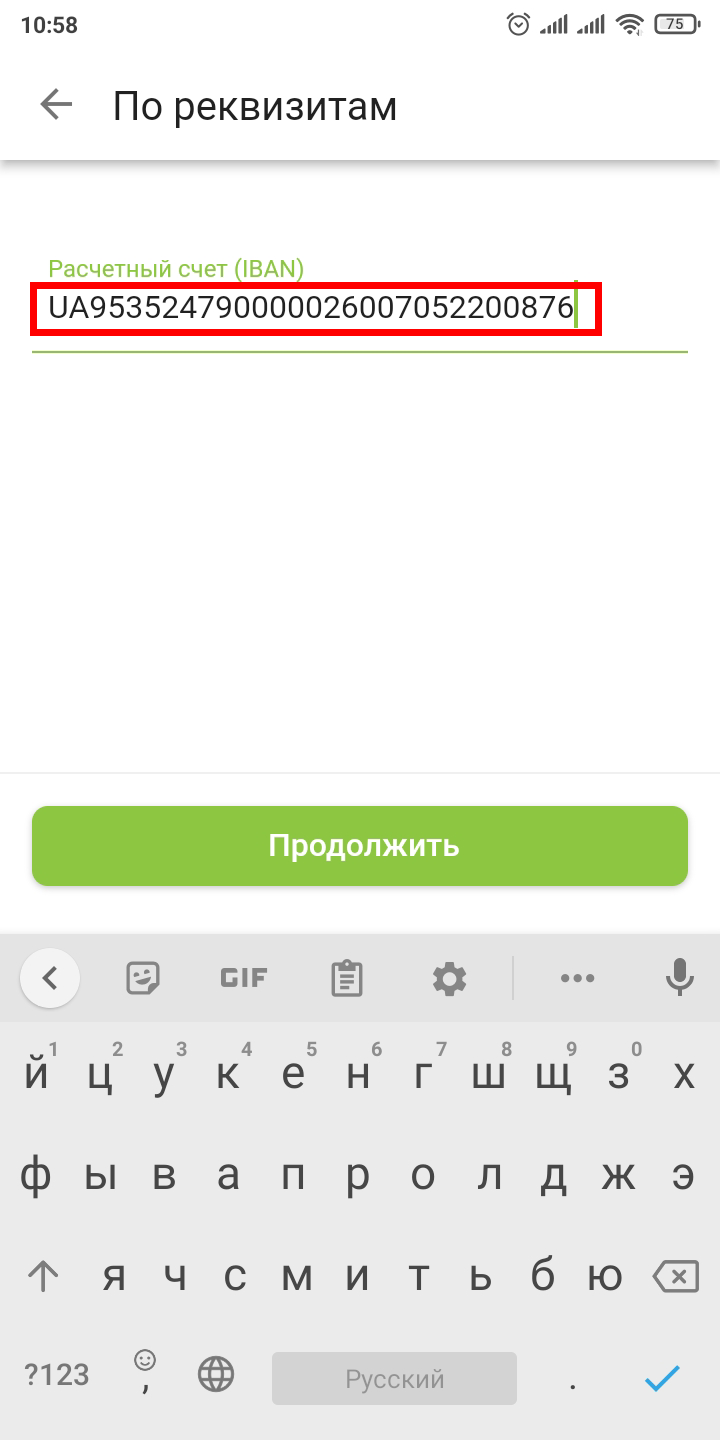The width and height of the screenshot is (720, 1440).
Task: Enable shift on the keyboard
Action: click(43, 1277)
